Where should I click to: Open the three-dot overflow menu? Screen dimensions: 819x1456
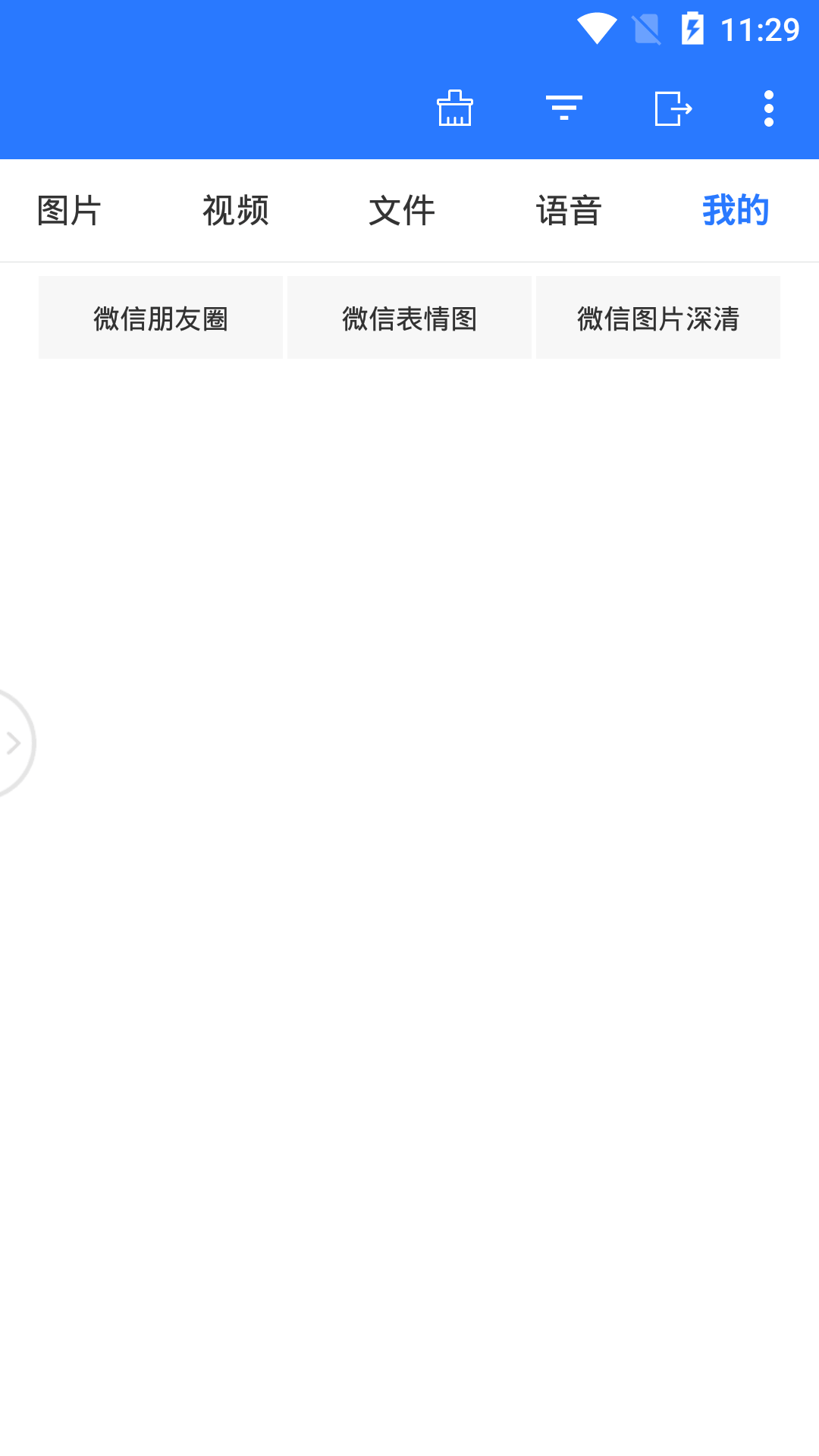click(769, 108)
